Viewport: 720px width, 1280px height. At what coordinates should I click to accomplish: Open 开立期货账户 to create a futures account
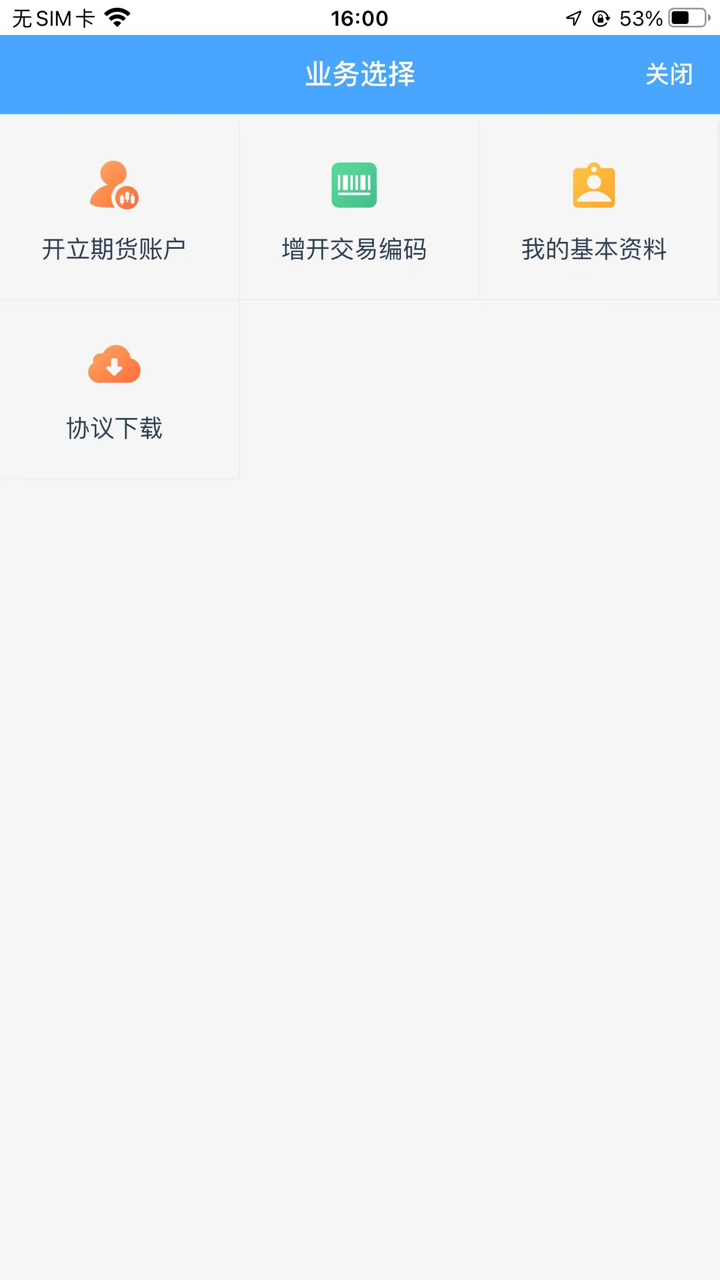tap(114, 249)
